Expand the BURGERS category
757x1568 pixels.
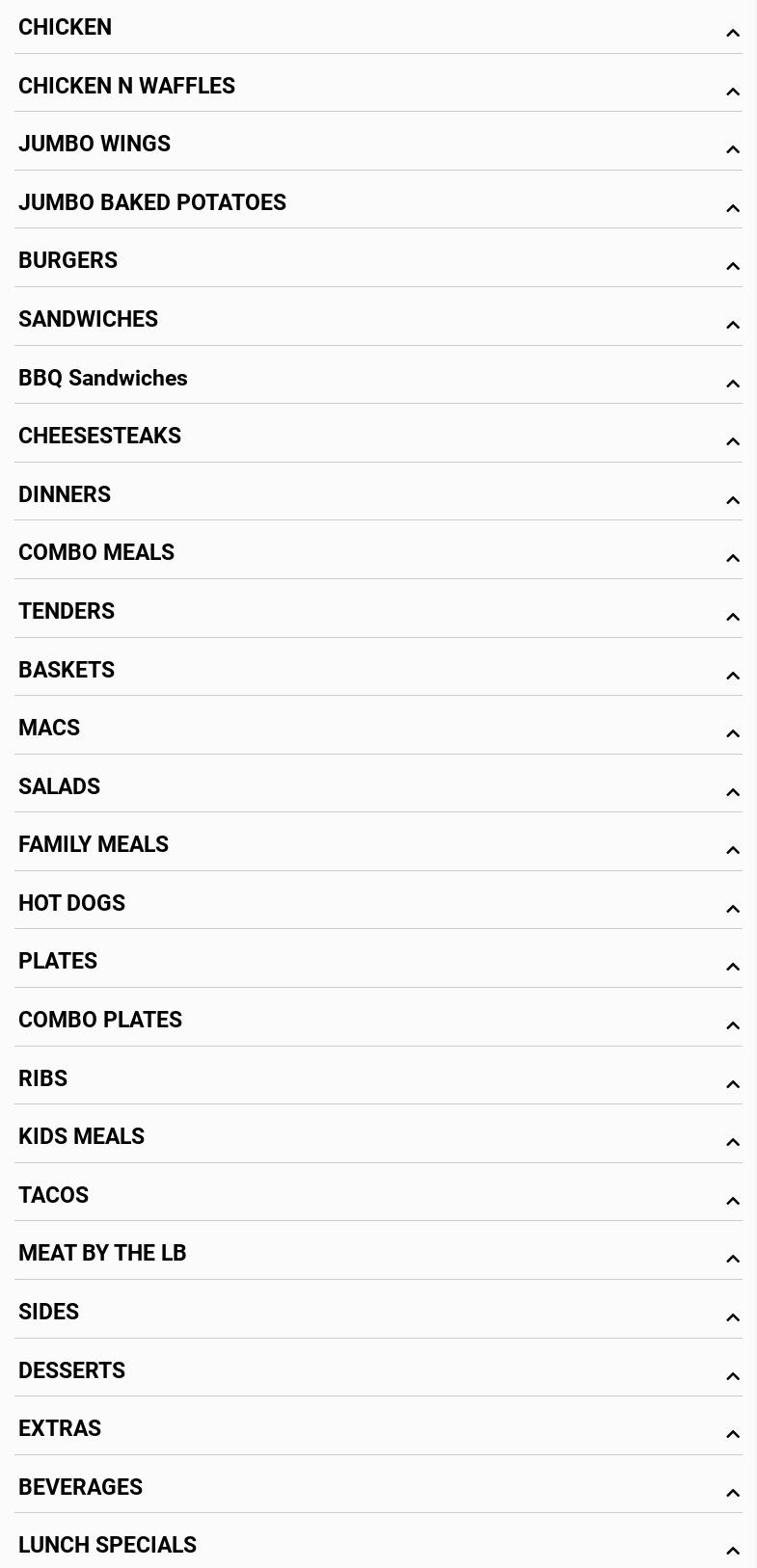coord(377,261)
